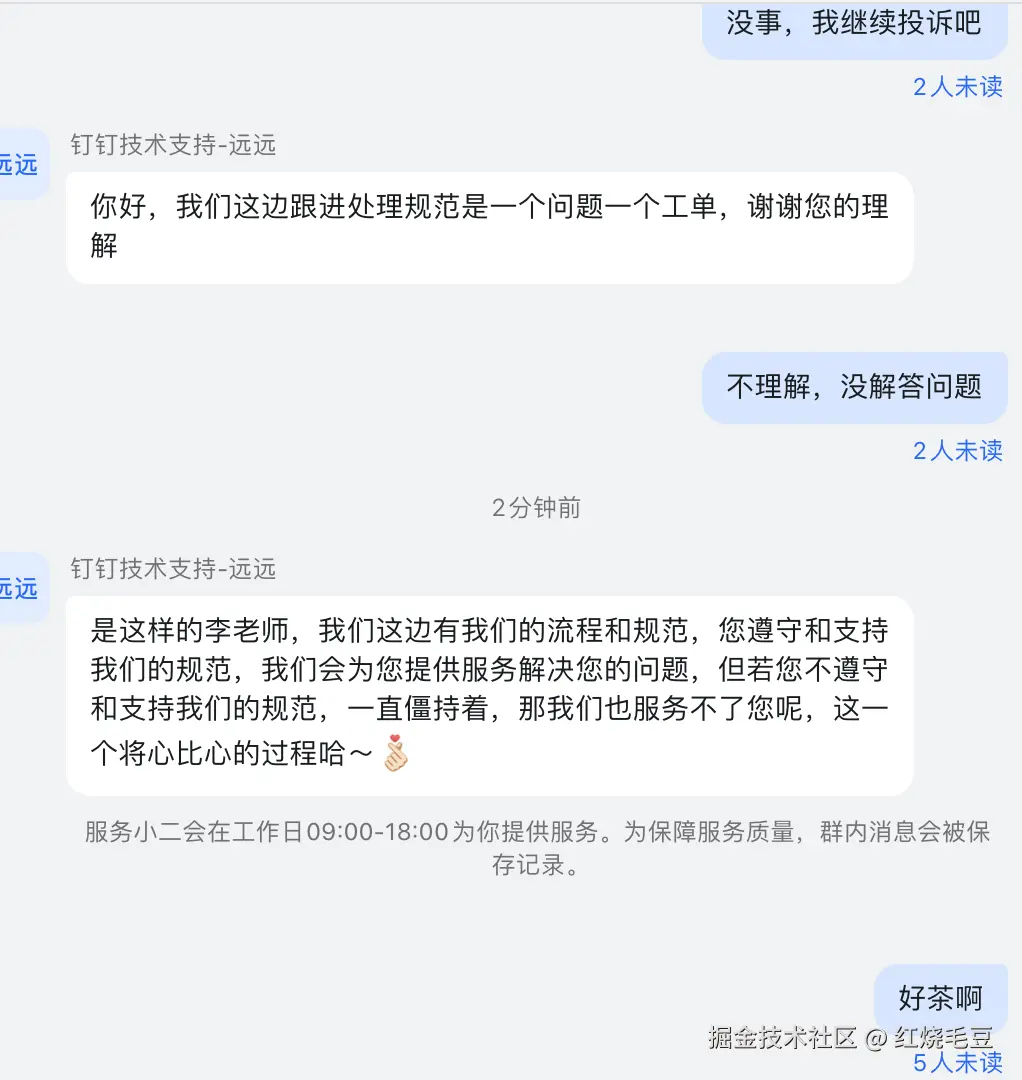1022x1080 pixels.
Task: Click the 你好 reply about one ticket per issue
Action: pos(489,227)
